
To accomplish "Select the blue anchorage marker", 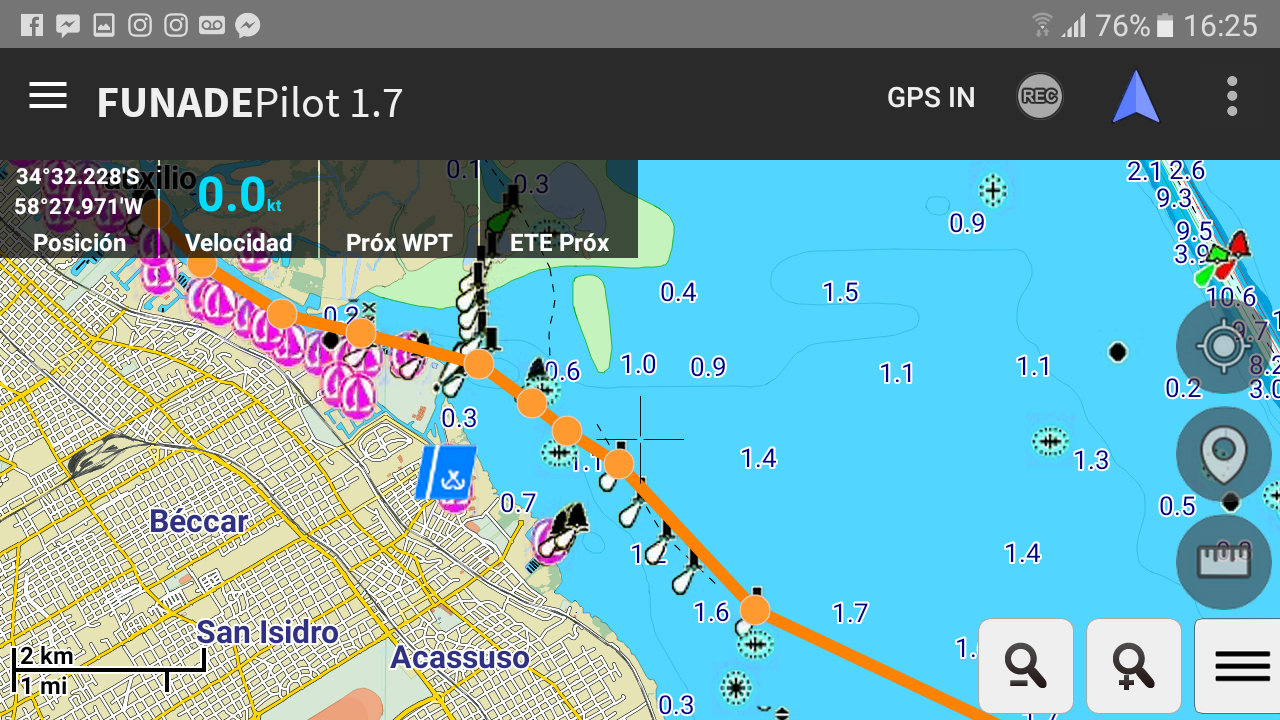I will [x=446, y=473].
